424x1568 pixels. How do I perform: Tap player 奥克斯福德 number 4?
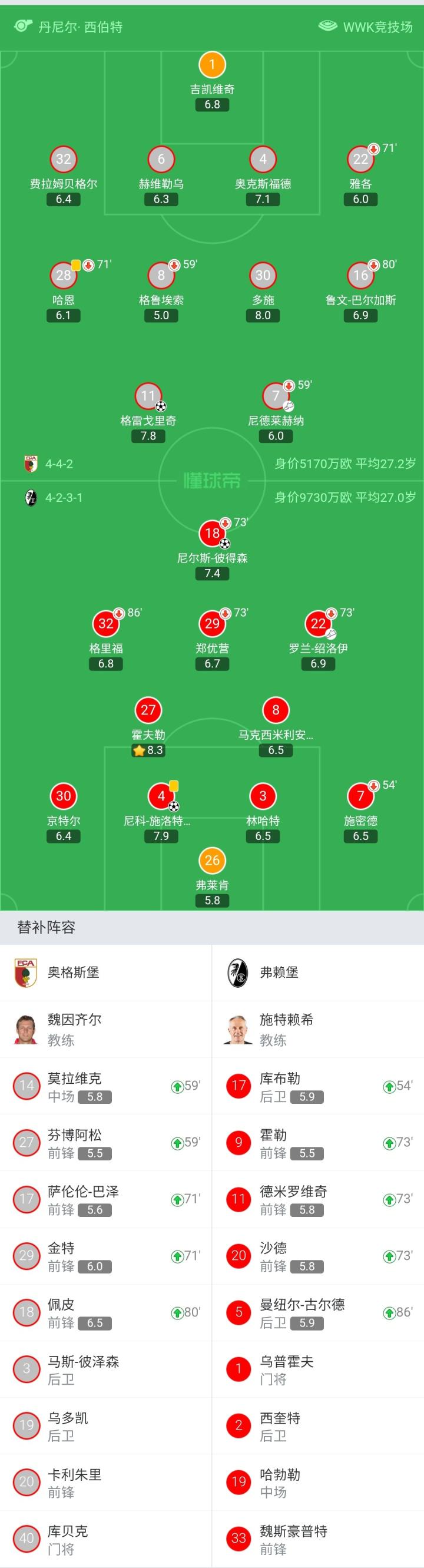(x=263, y=176)
